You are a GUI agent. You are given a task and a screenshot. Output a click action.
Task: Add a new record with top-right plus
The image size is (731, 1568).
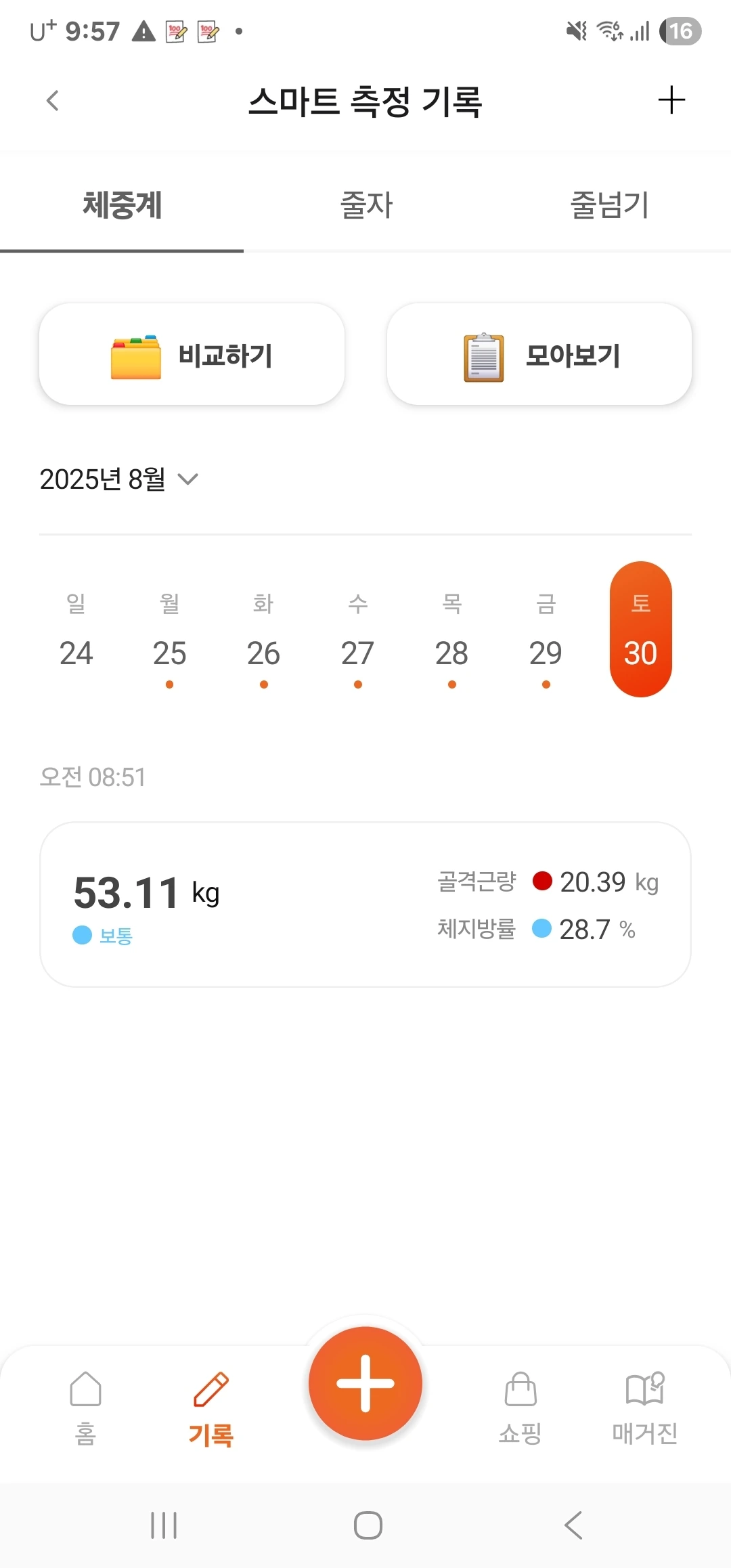pyautogui.click(x=671, y=100)
